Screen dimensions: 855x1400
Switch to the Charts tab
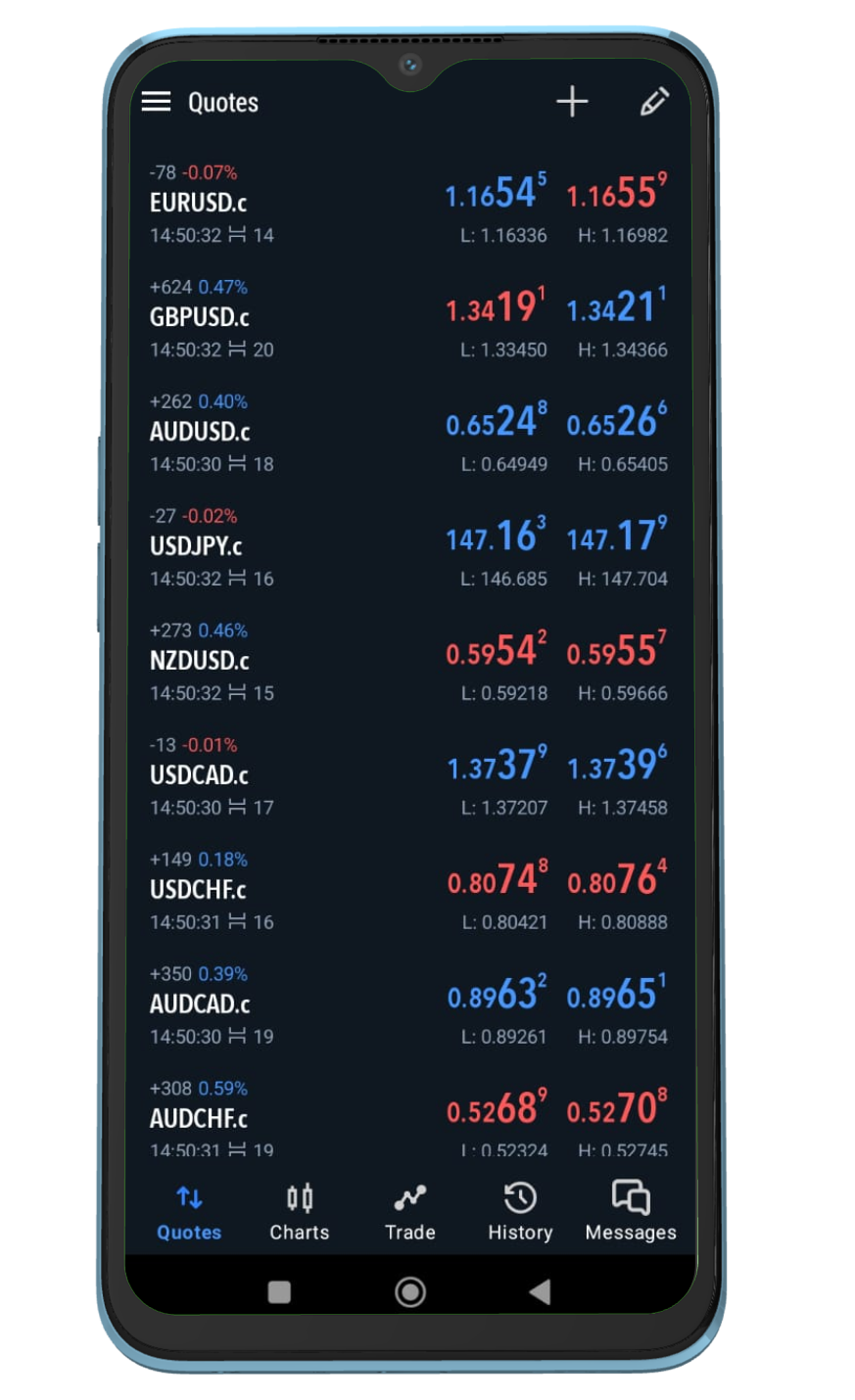[x=300, y=1211]
